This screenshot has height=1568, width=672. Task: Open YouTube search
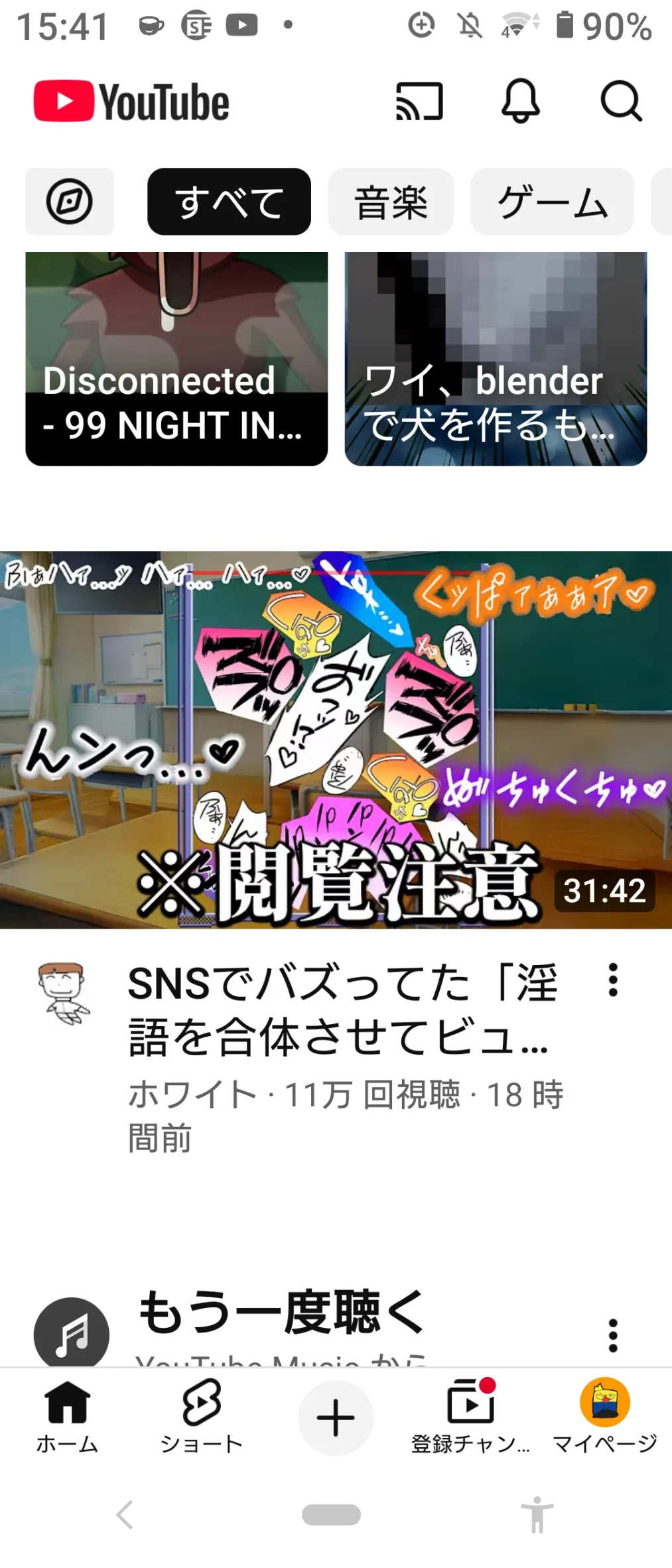point(621,101)
